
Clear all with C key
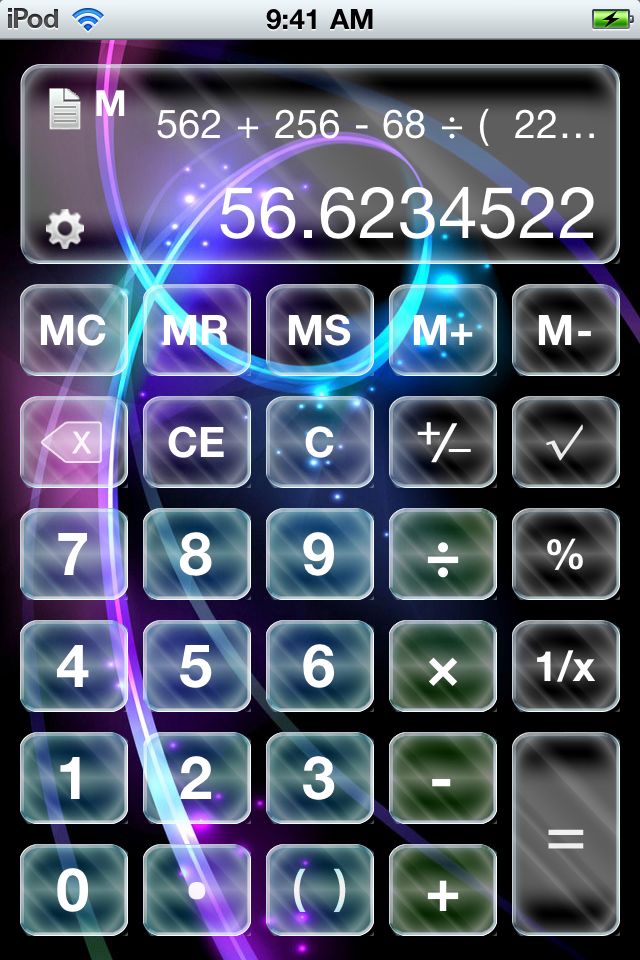pos(319,443)
